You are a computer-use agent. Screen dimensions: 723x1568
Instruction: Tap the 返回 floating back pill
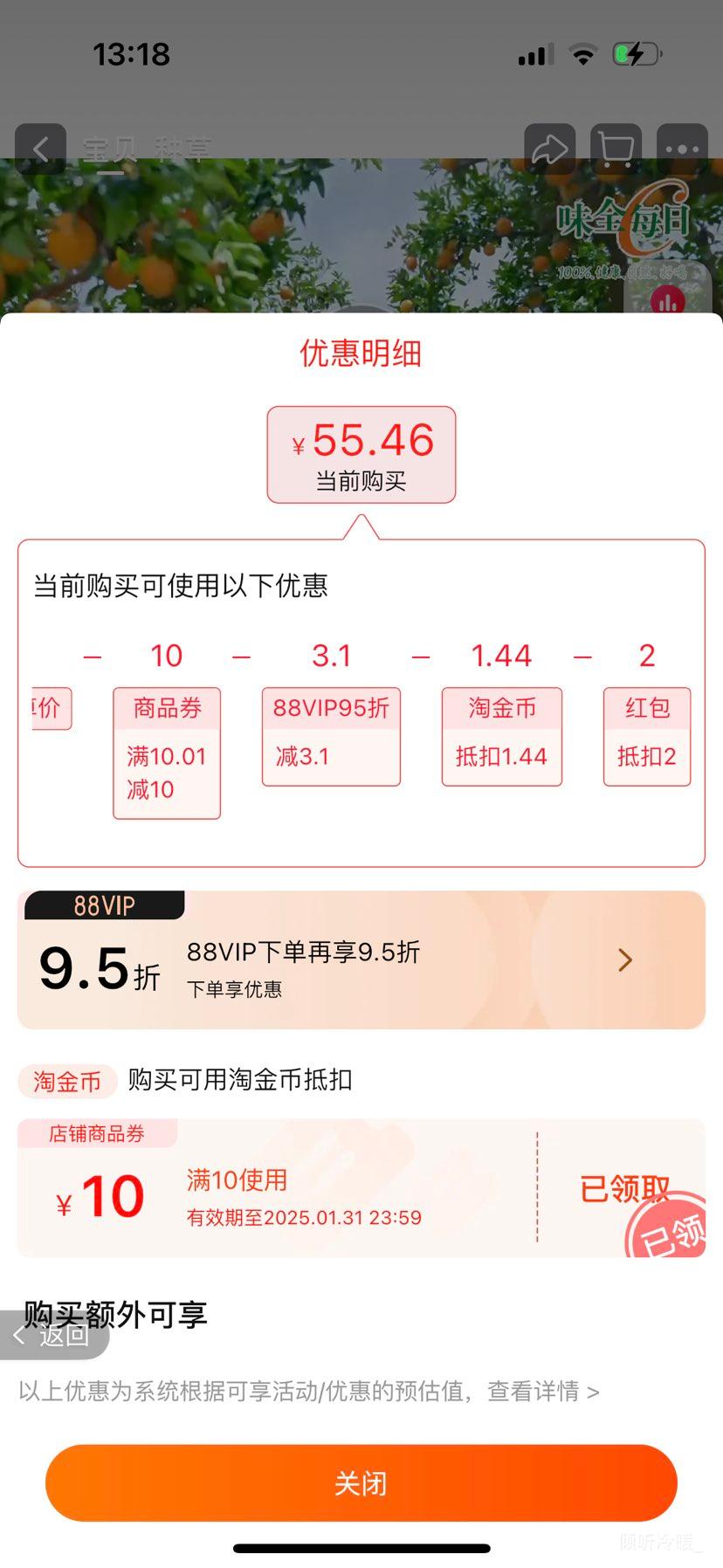point(54,1335)
